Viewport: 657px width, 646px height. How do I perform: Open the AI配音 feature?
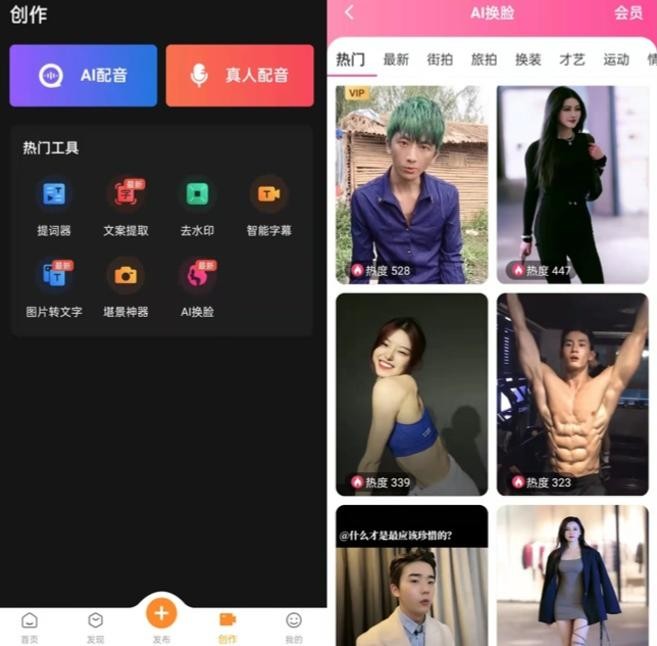tap(83, 75)
